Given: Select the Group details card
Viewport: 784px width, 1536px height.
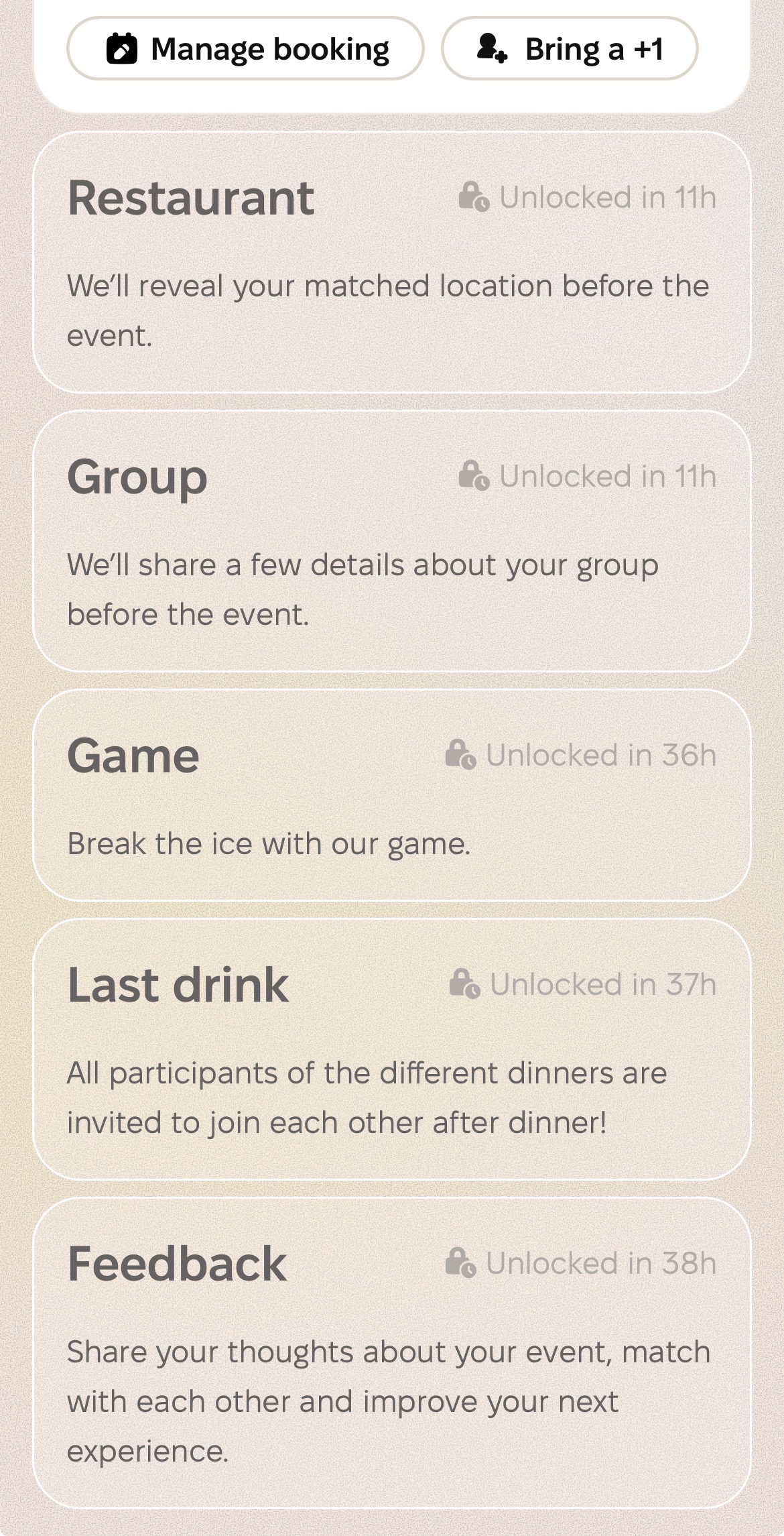Looking at the screenshot, I should point(391,541).
